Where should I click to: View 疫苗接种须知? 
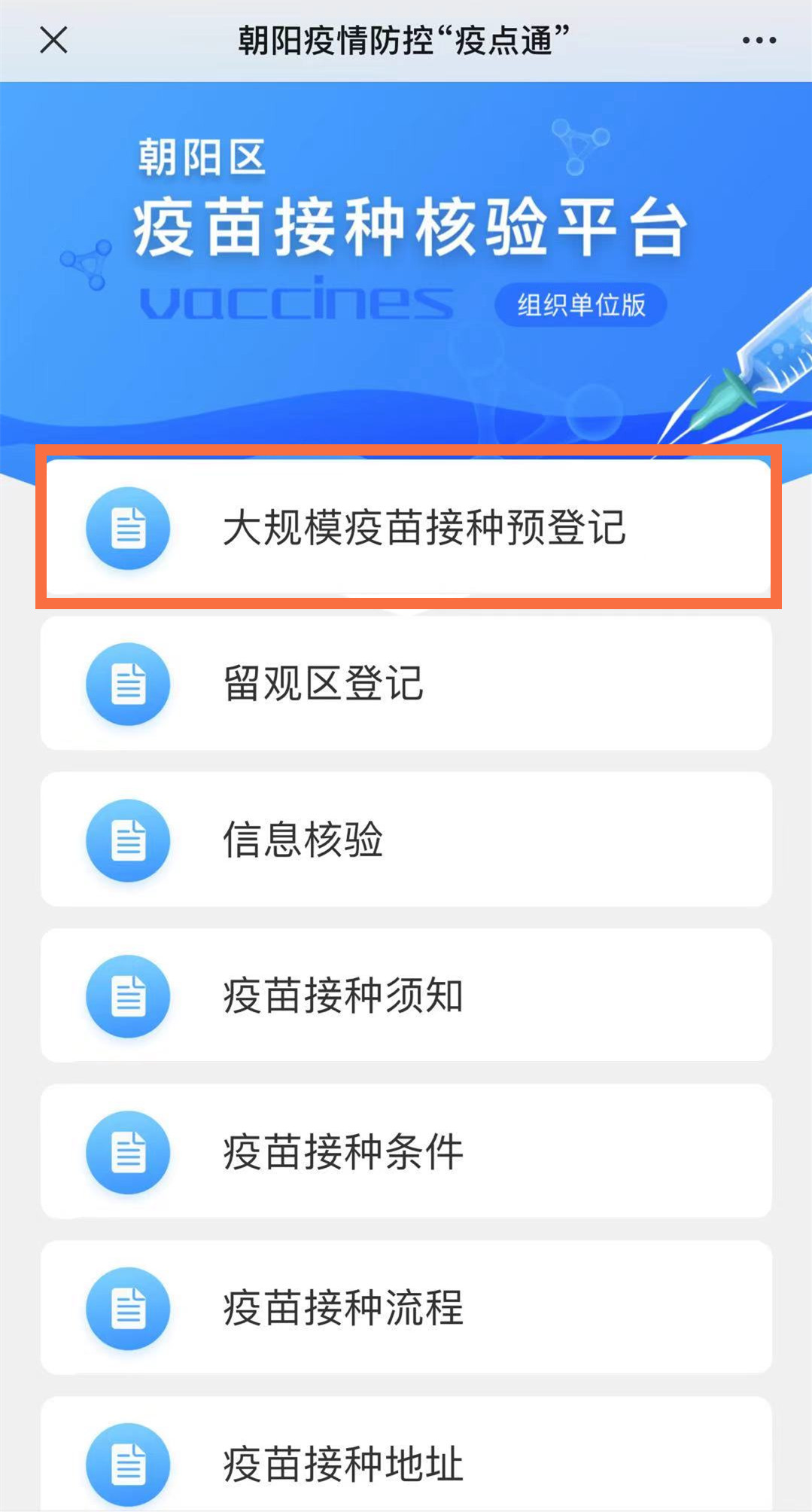pyautogui.click(x=406, y=995)
